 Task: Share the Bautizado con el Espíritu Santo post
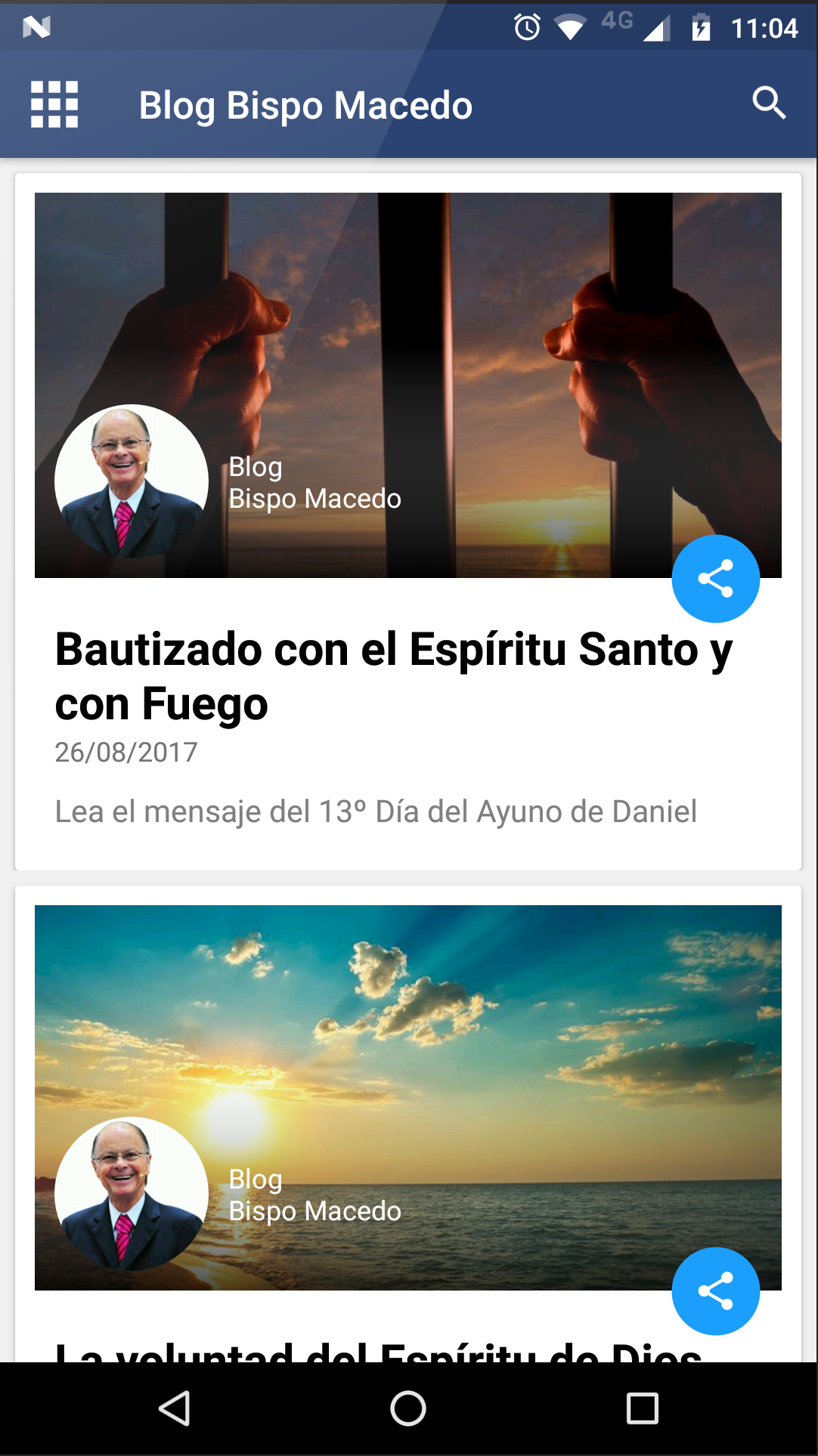715,579
